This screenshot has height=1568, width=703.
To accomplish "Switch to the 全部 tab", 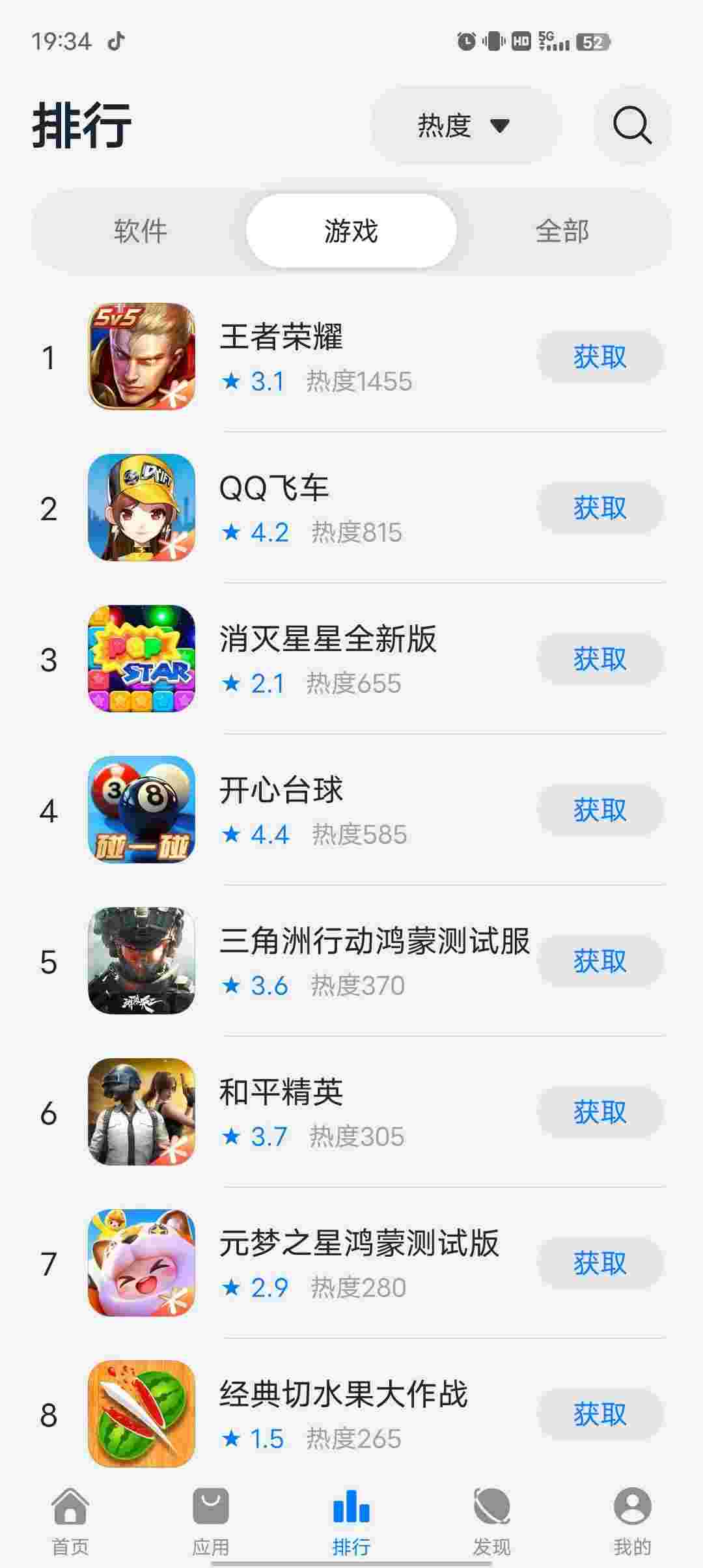I will pyautogui.click(x=562, y=231).
